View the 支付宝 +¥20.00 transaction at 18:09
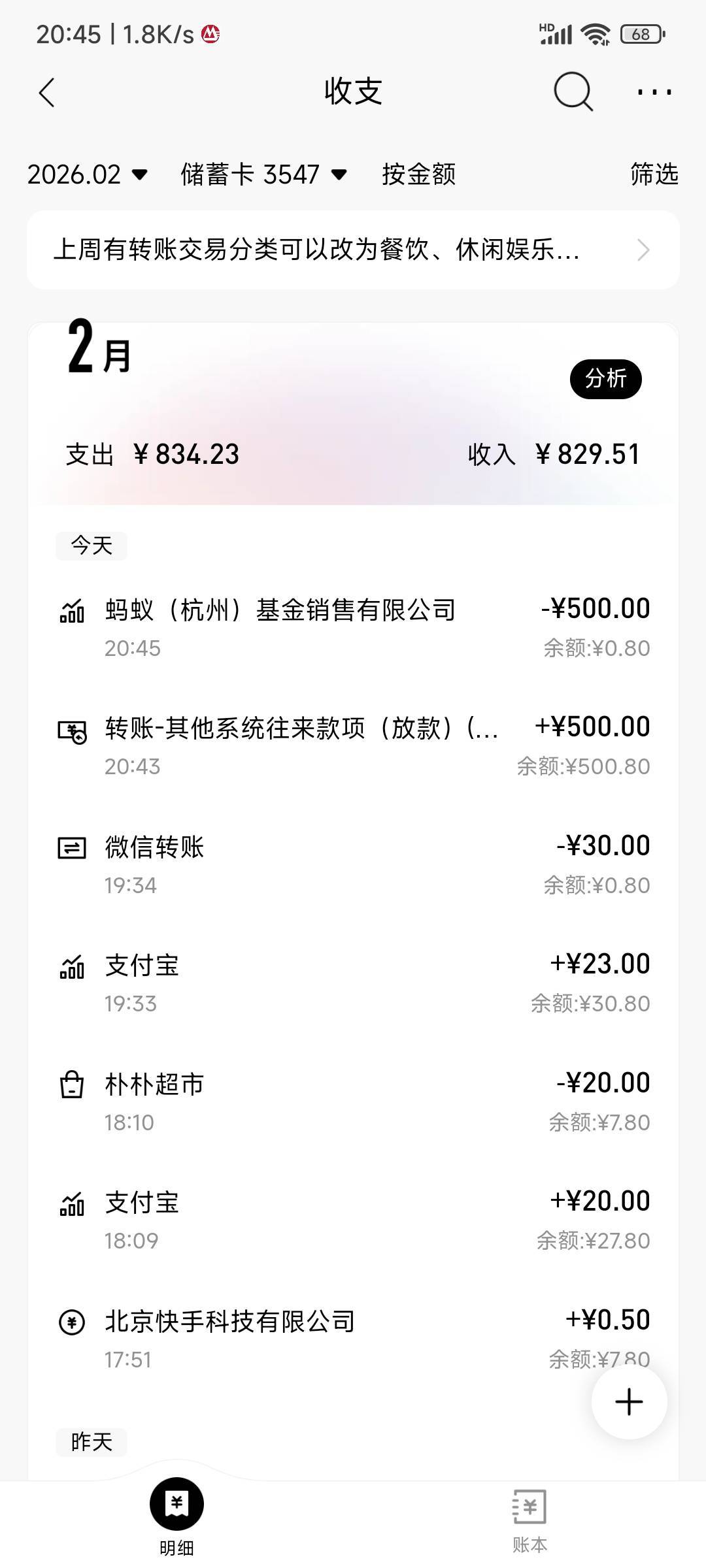Screen dimensions: 706x1568 (x=353, y=1220)
